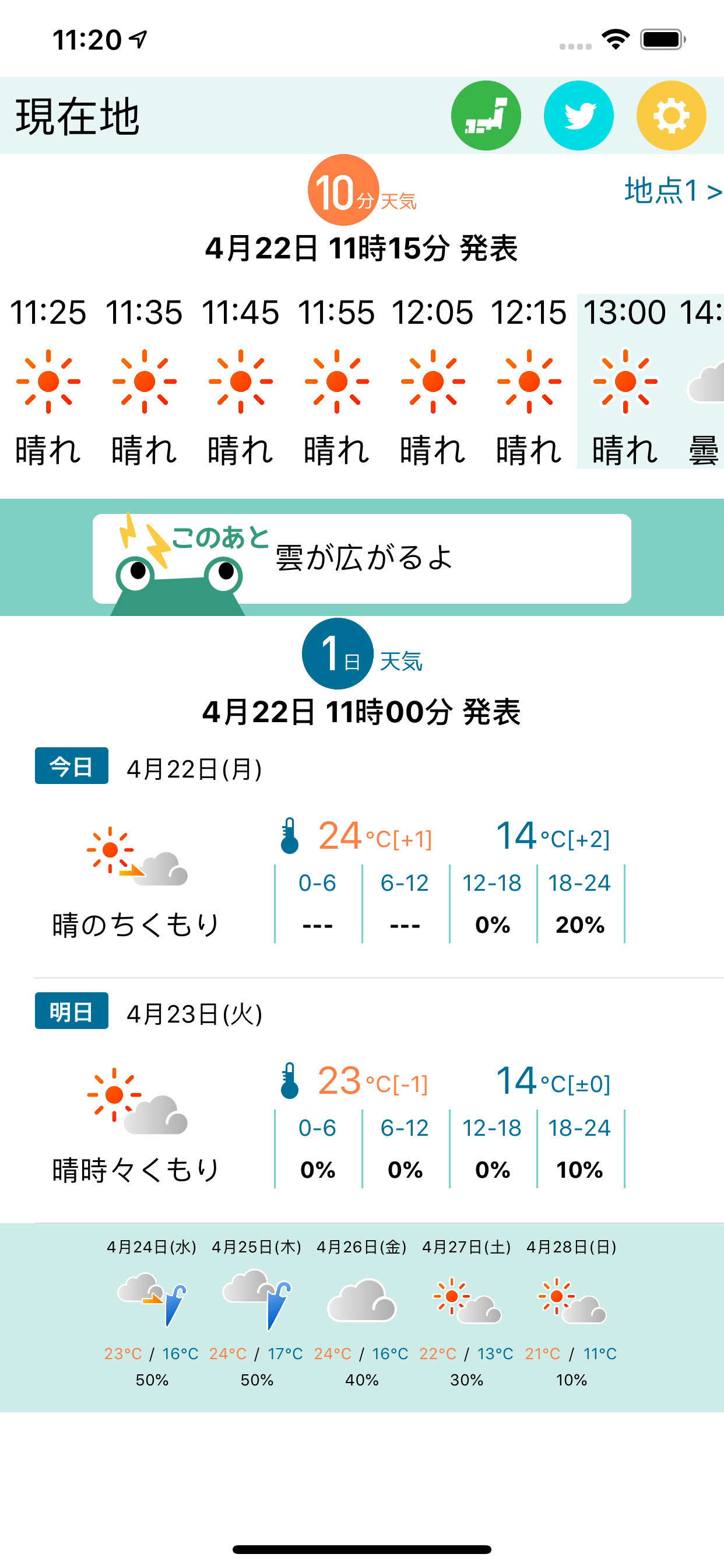Tap the 20% precipitation value for 18-24
Screen dimensions: 724x1568
pyautogui.click(x=581, y=925)
